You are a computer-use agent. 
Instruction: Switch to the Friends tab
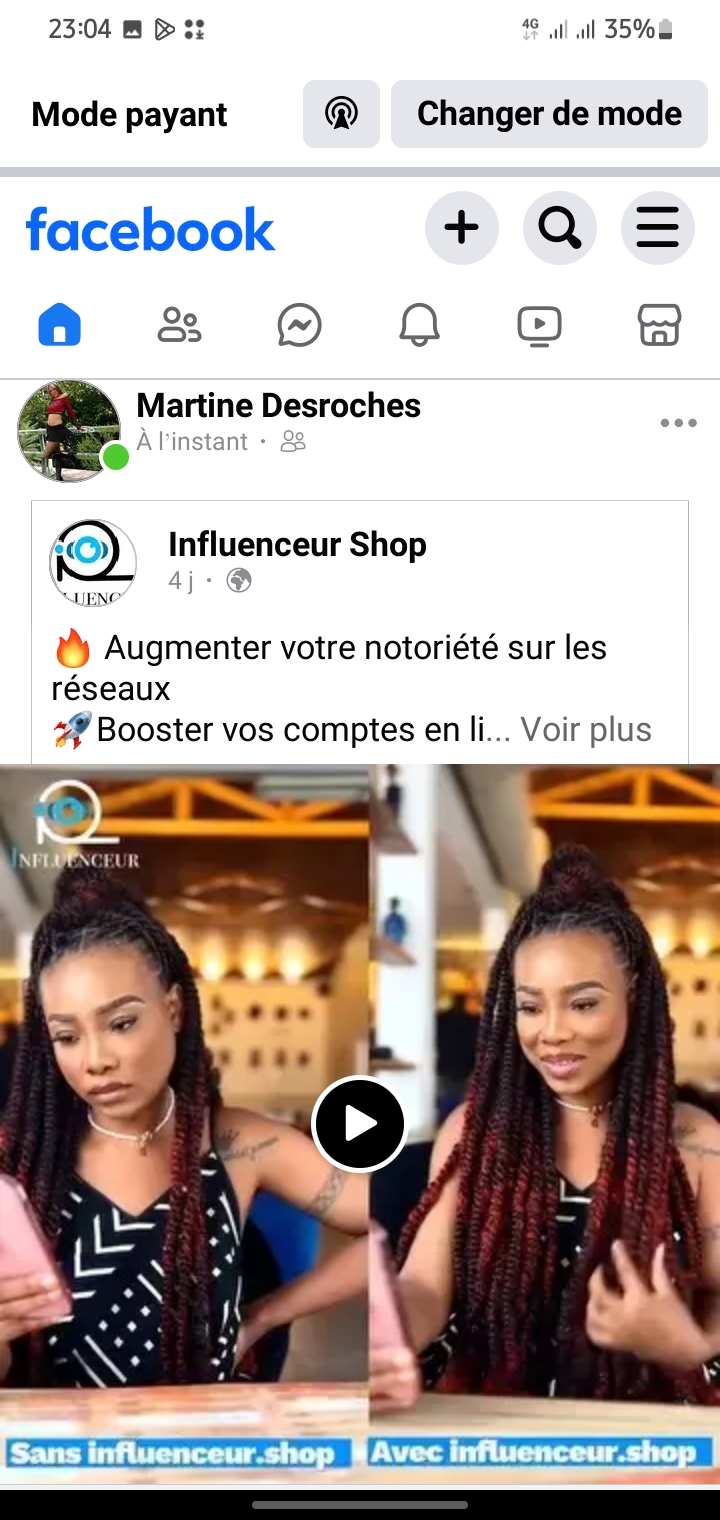179,325
